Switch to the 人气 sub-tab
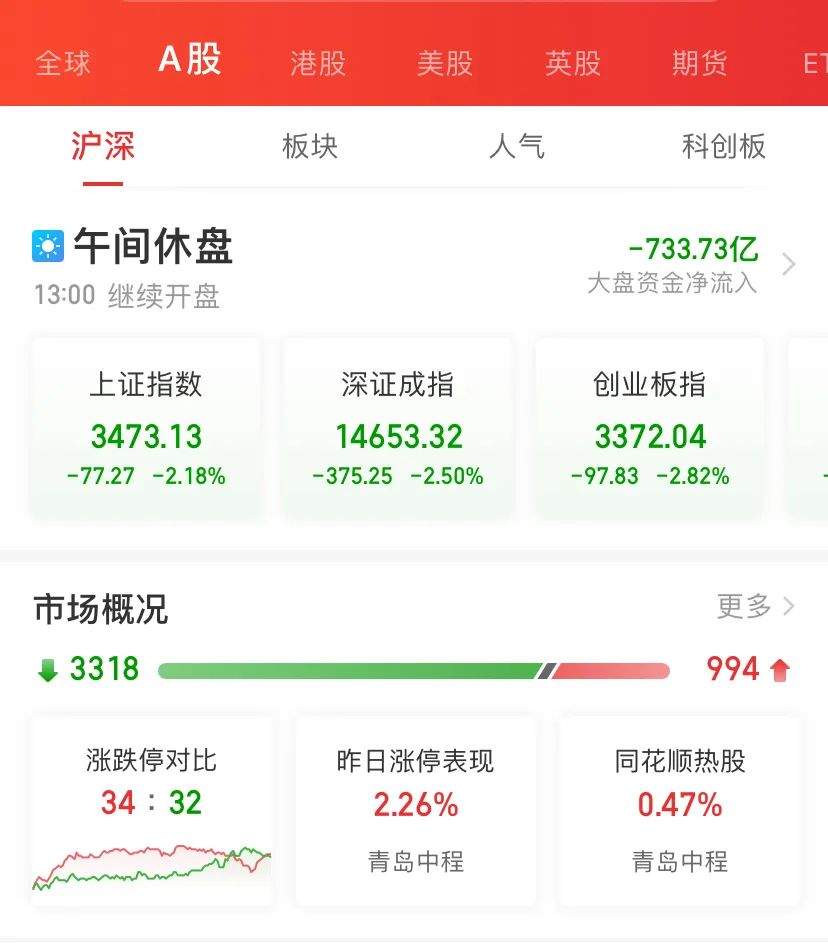 click(x=517, y=147)
